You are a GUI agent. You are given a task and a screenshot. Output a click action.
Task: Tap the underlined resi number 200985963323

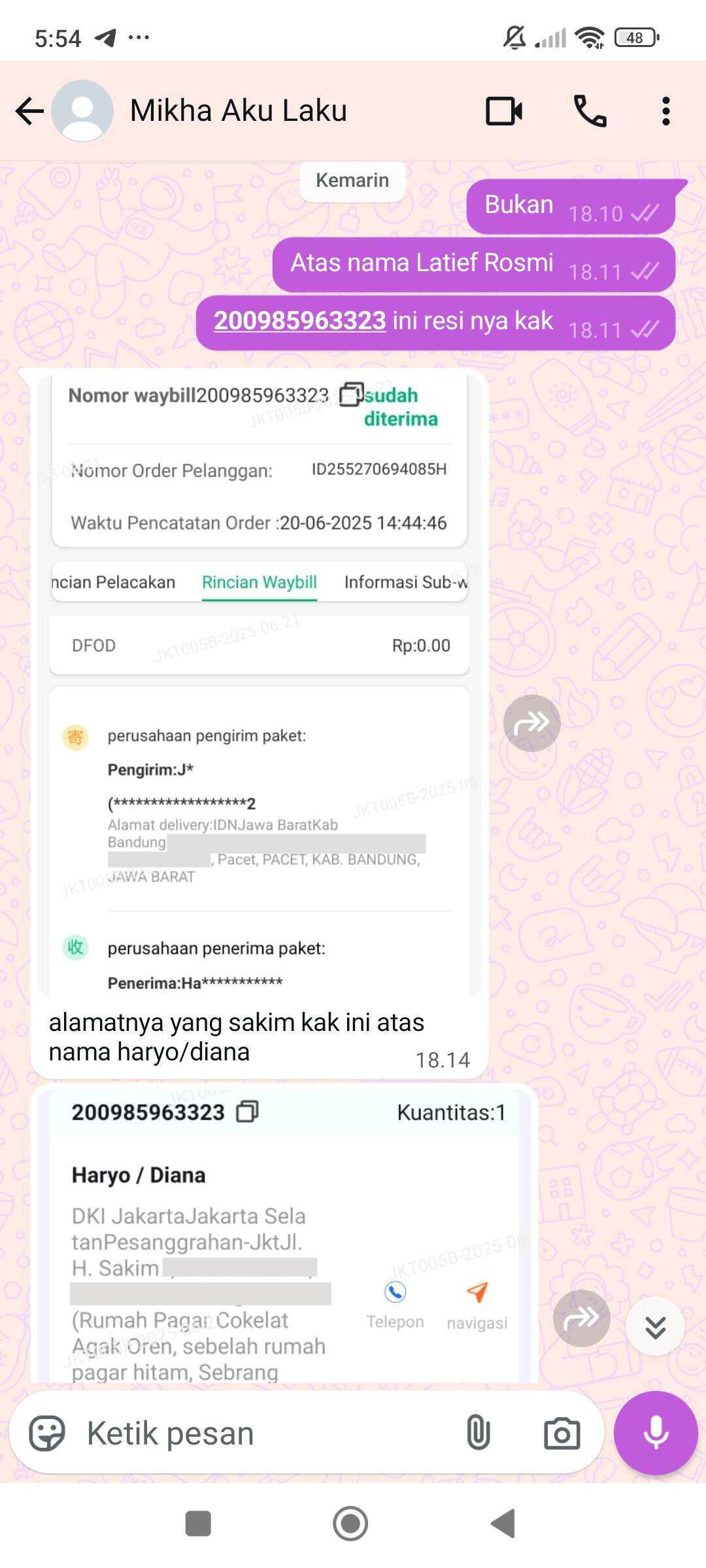299,321
